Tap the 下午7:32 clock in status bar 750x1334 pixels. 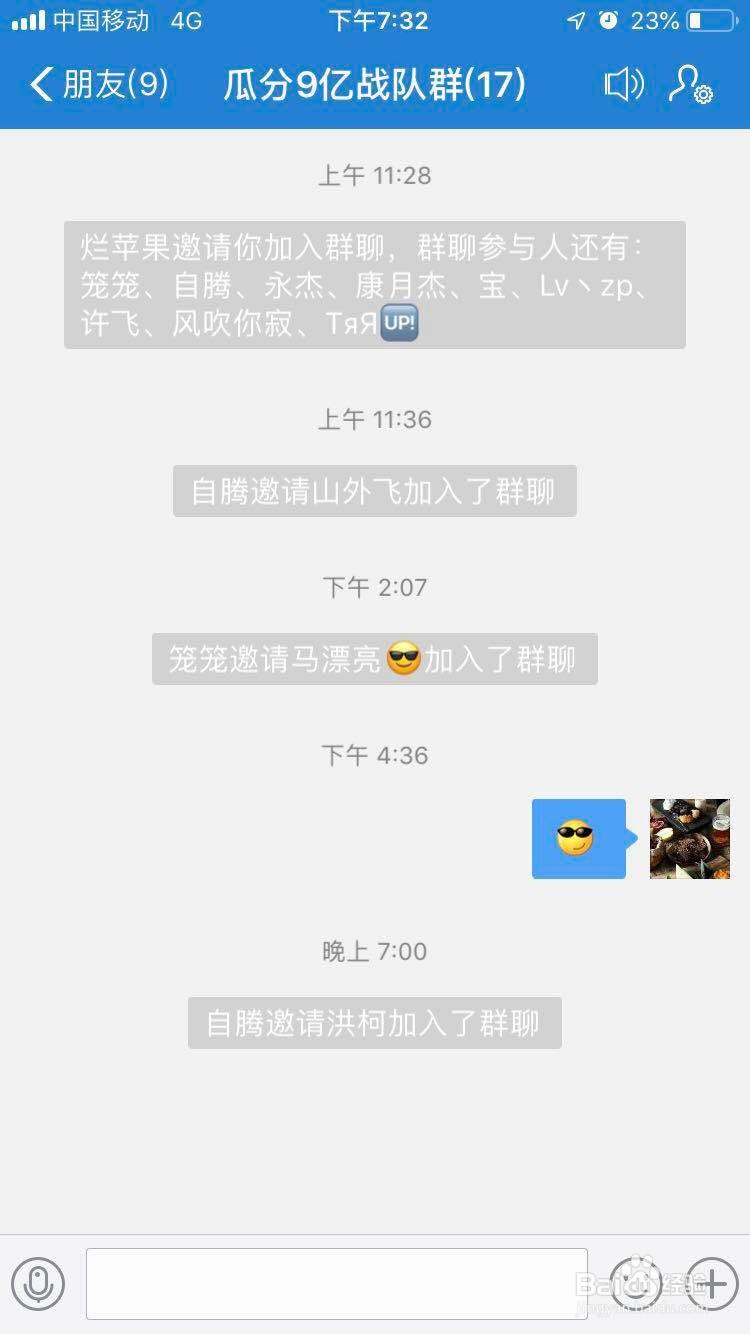click(x=377, y=20)
